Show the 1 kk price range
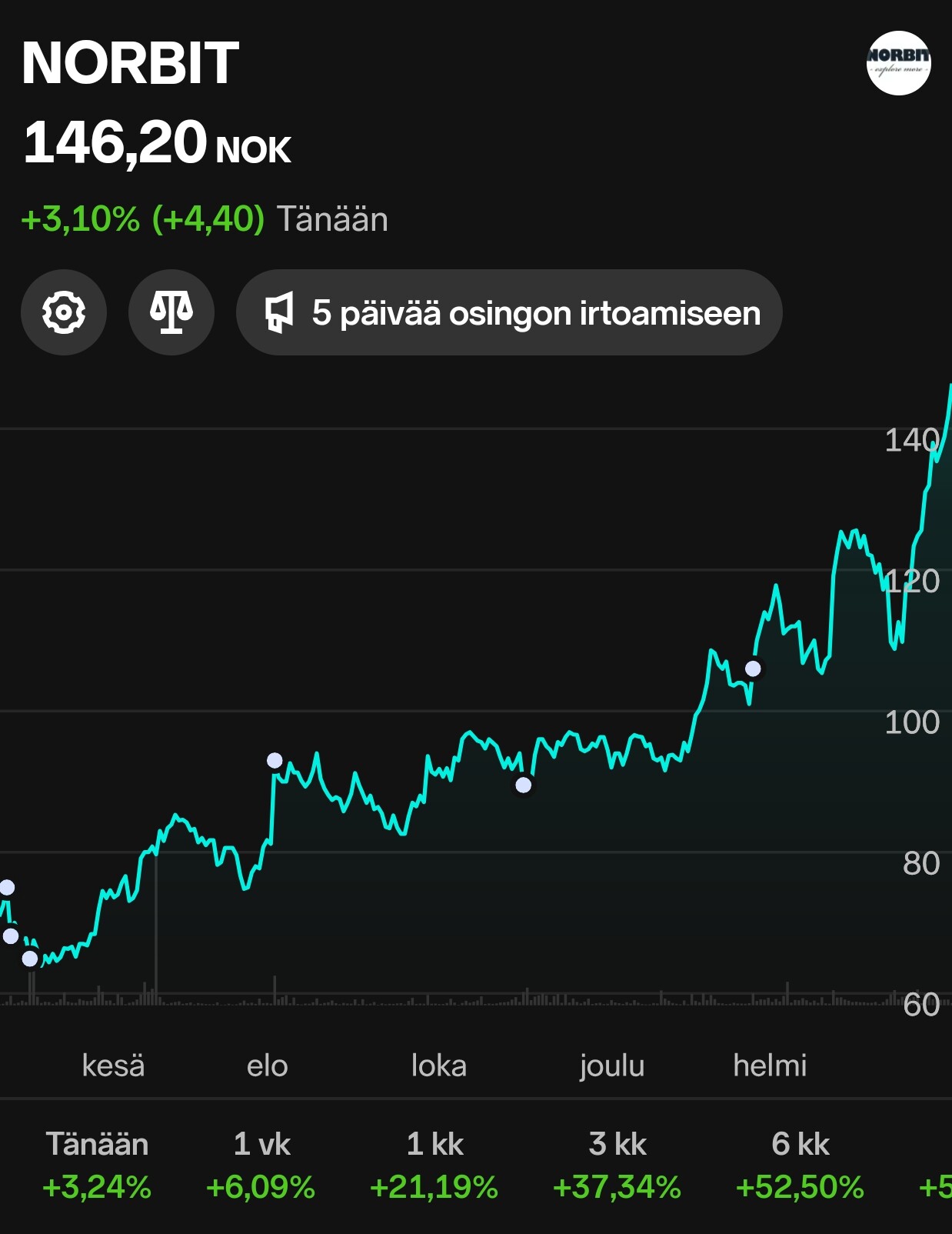The image size is (952, 1234). pos(434,1165)
